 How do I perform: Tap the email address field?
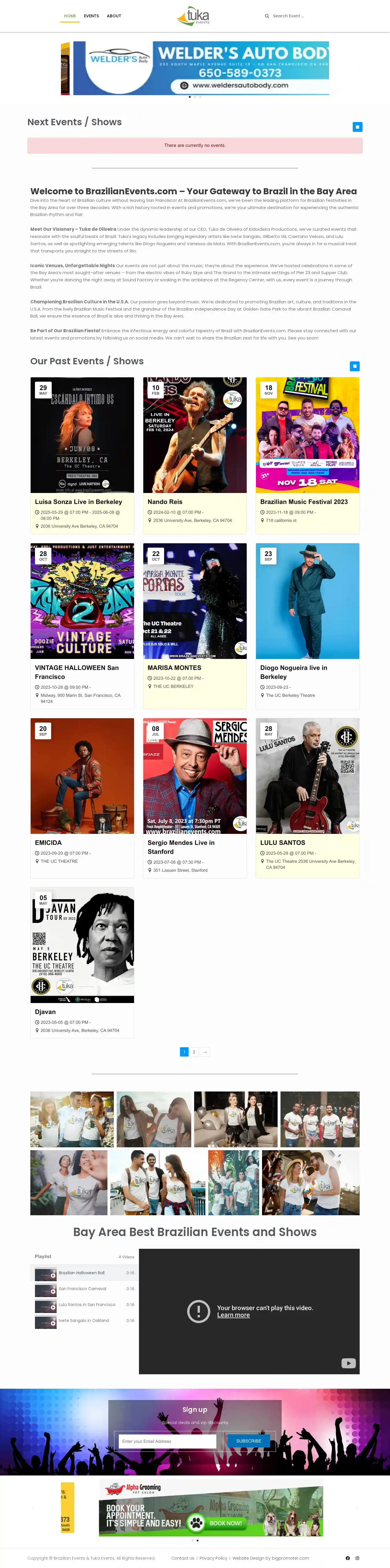pyautogui.click(x=166, y=1441)
